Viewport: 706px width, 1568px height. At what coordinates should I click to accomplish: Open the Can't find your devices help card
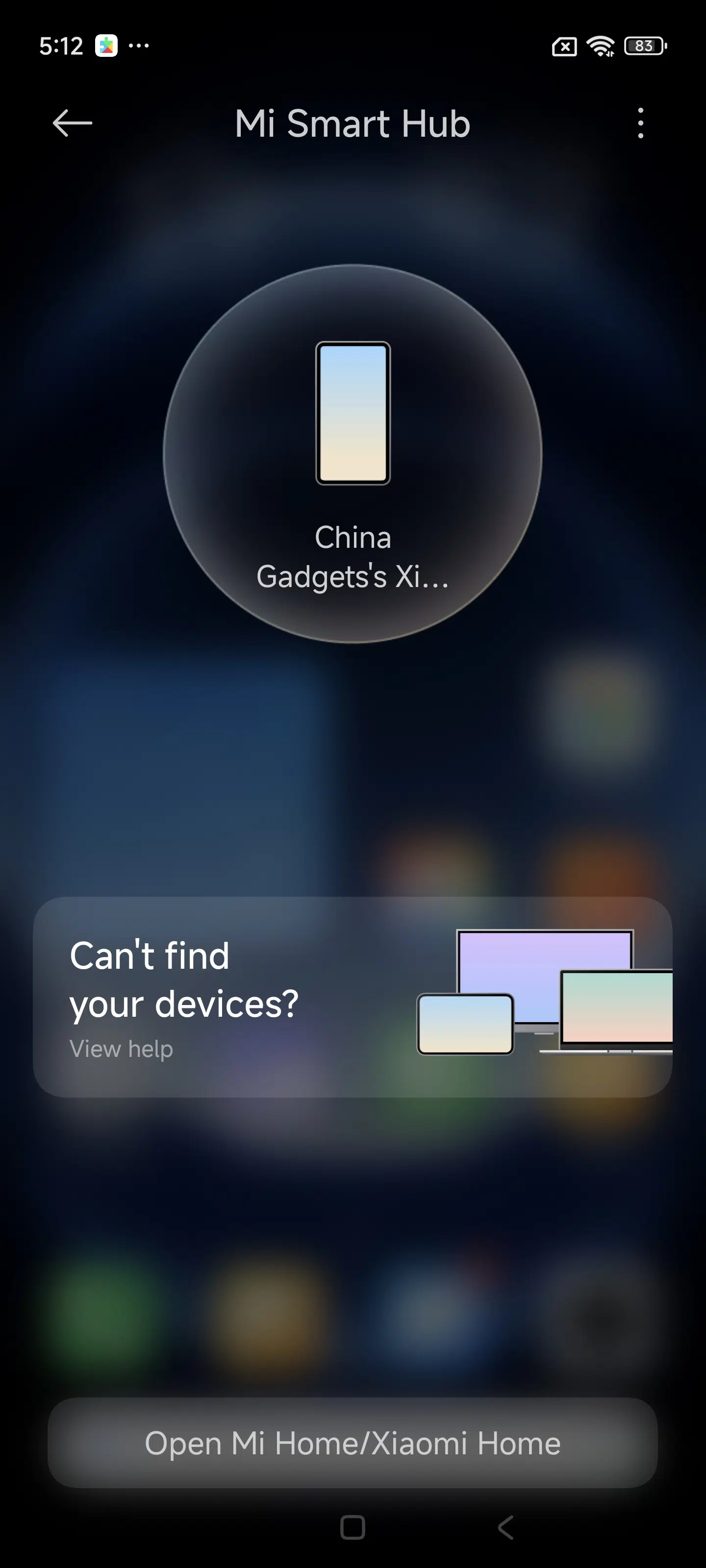353,997
